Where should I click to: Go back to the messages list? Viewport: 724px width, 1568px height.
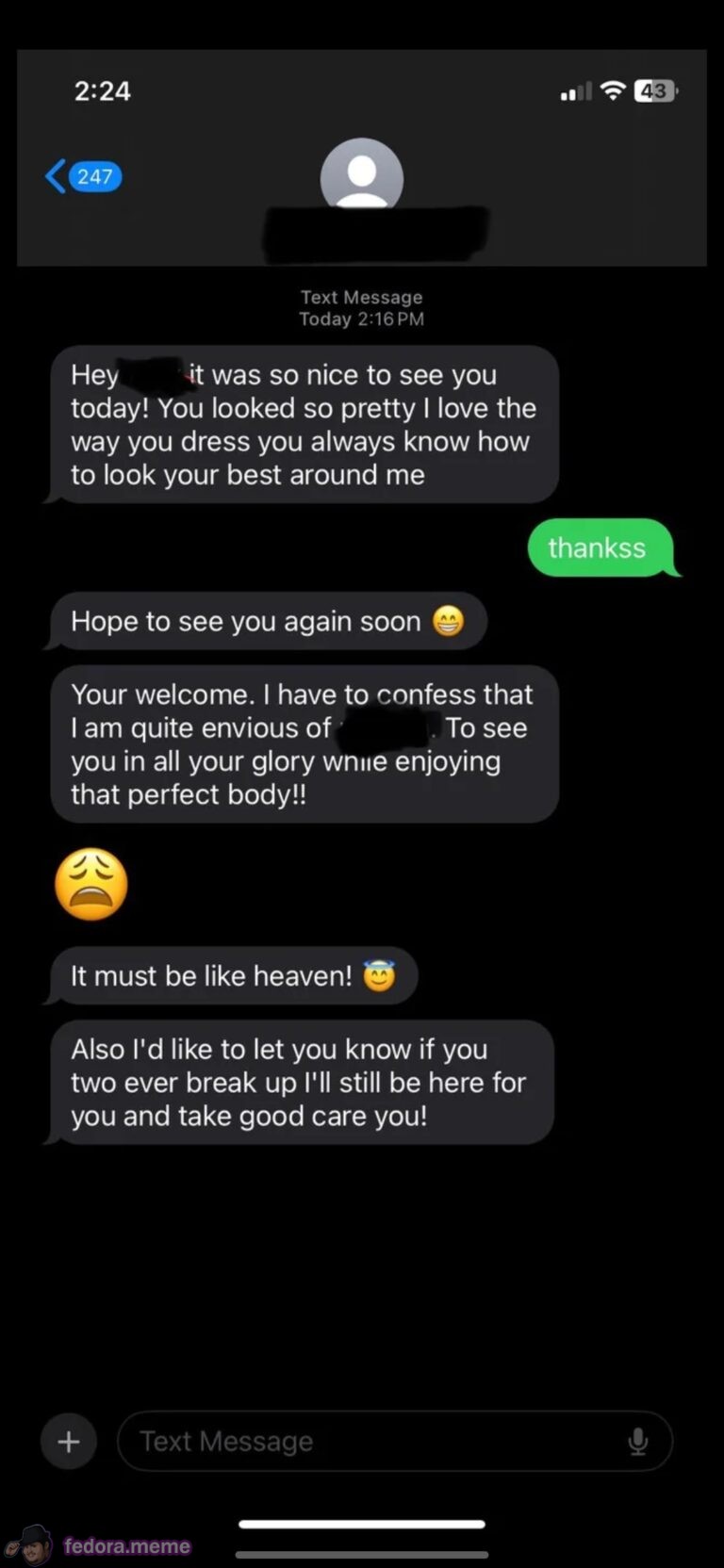tap(81, 176)
